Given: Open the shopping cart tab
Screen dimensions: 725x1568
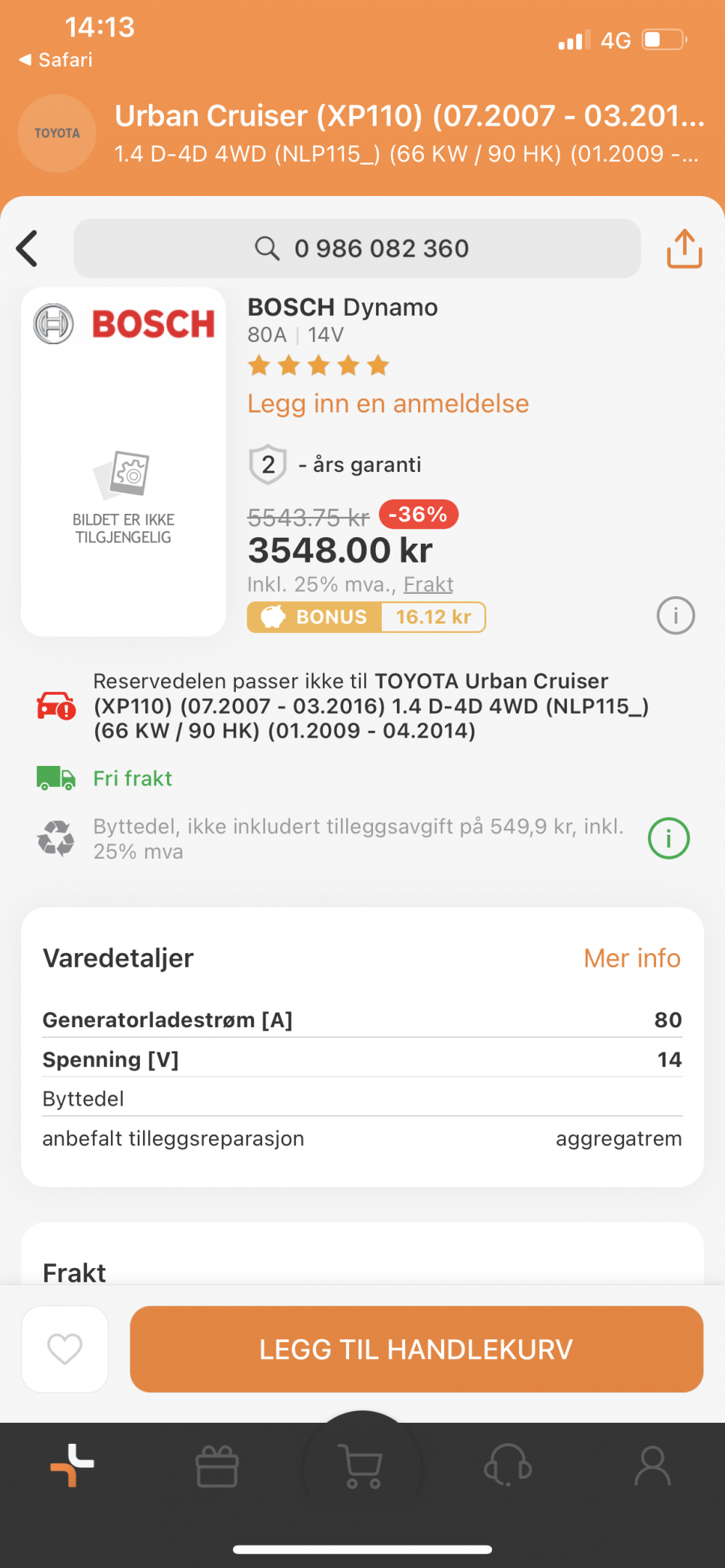Looking at the screenshot, I should 361,1466.
